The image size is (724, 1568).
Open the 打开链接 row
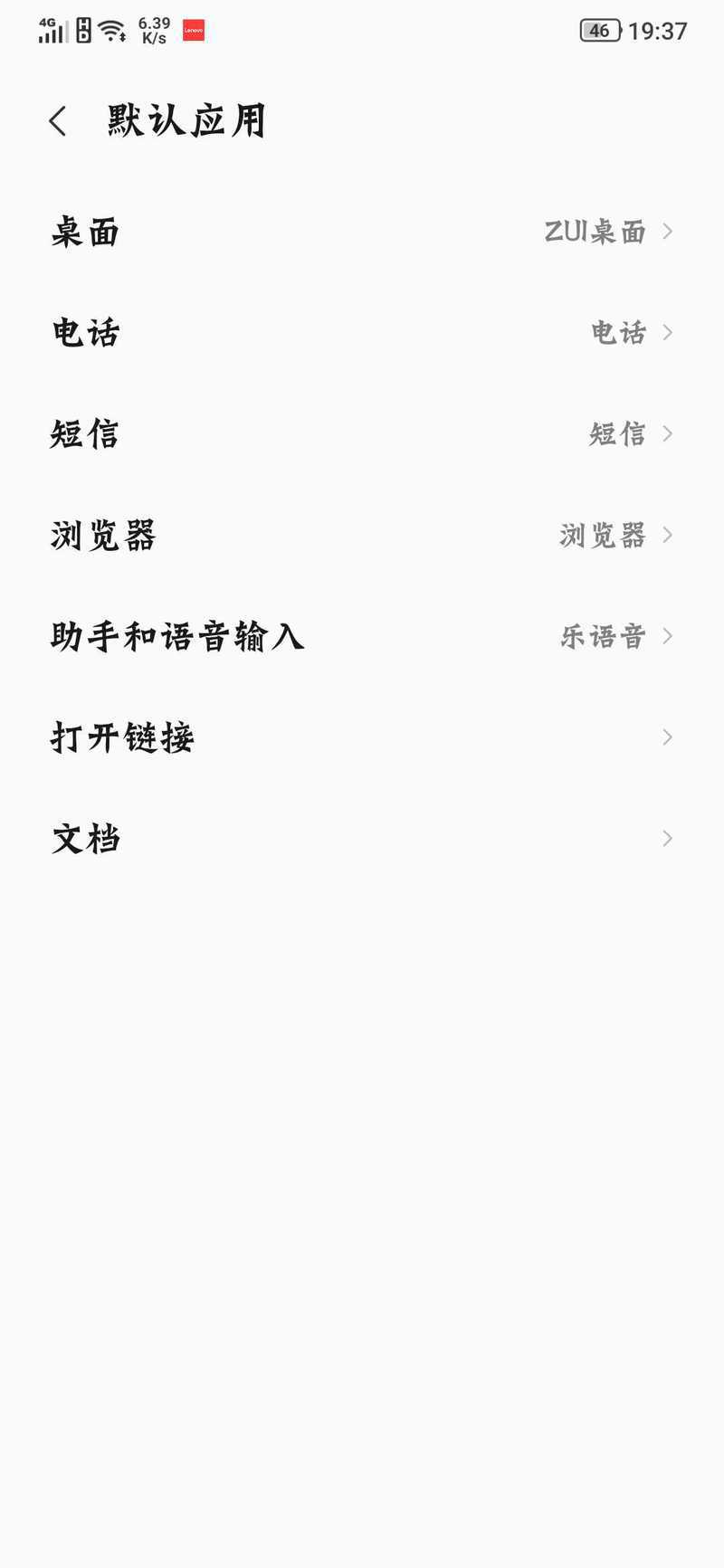362,738
